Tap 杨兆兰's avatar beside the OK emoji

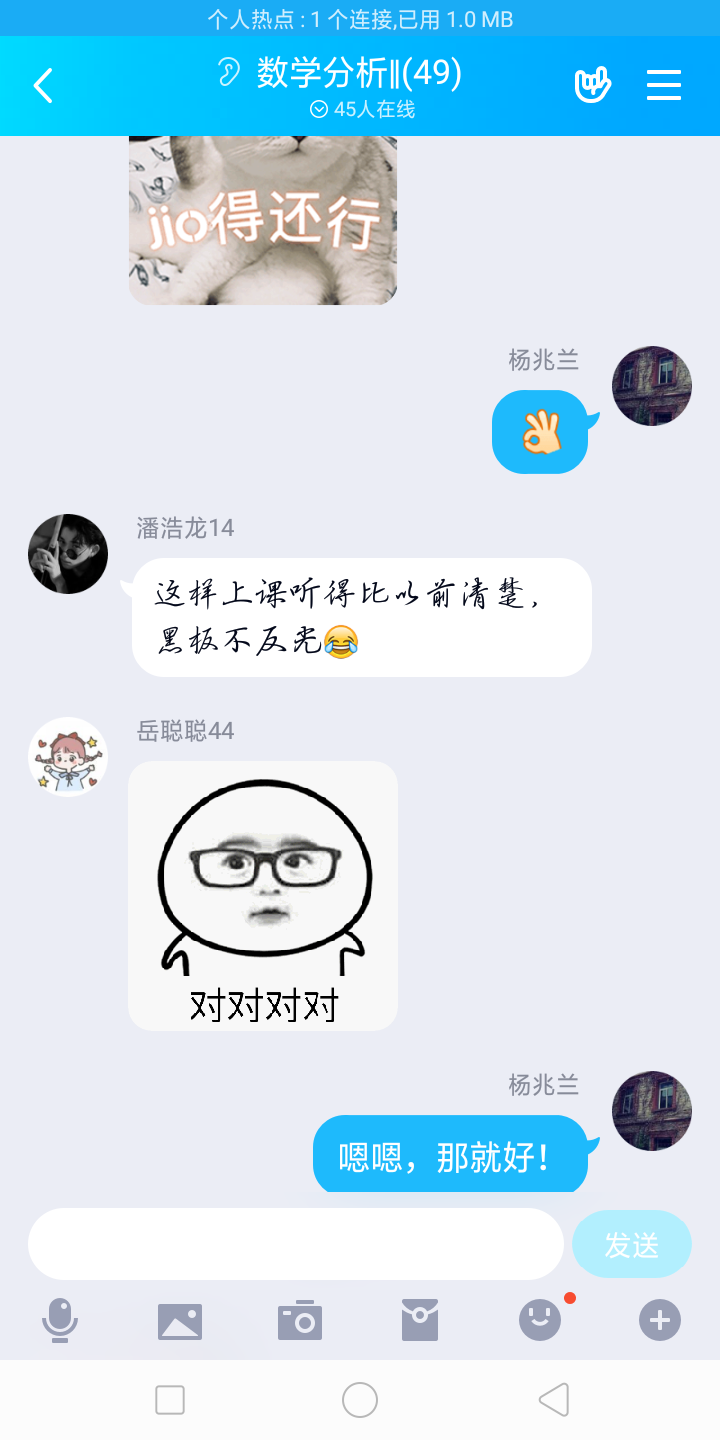coord(652,386)
